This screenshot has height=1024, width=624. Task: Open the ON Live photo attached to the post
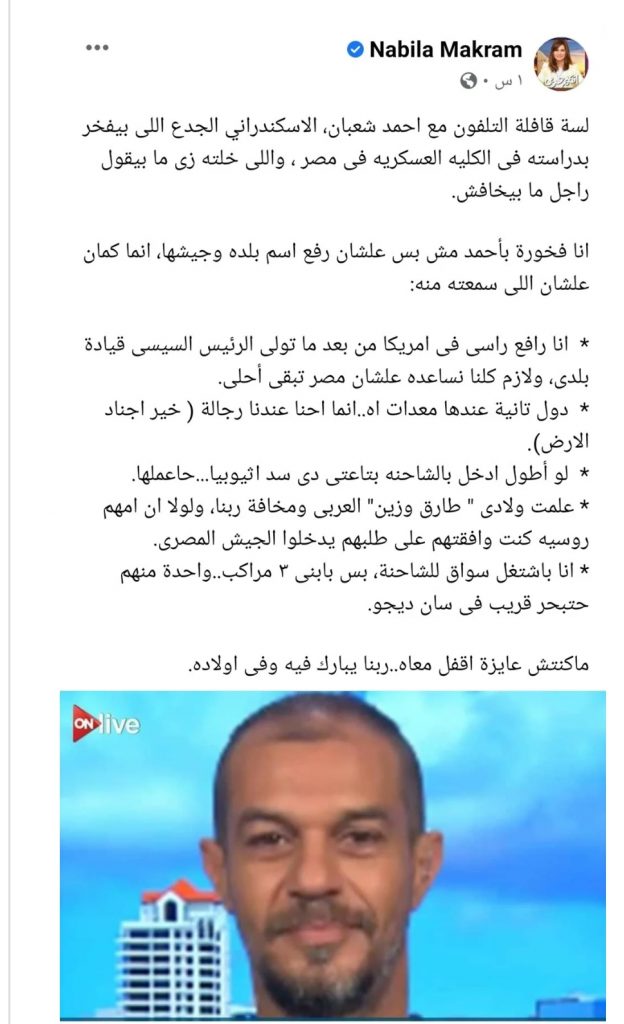(332, 855)
